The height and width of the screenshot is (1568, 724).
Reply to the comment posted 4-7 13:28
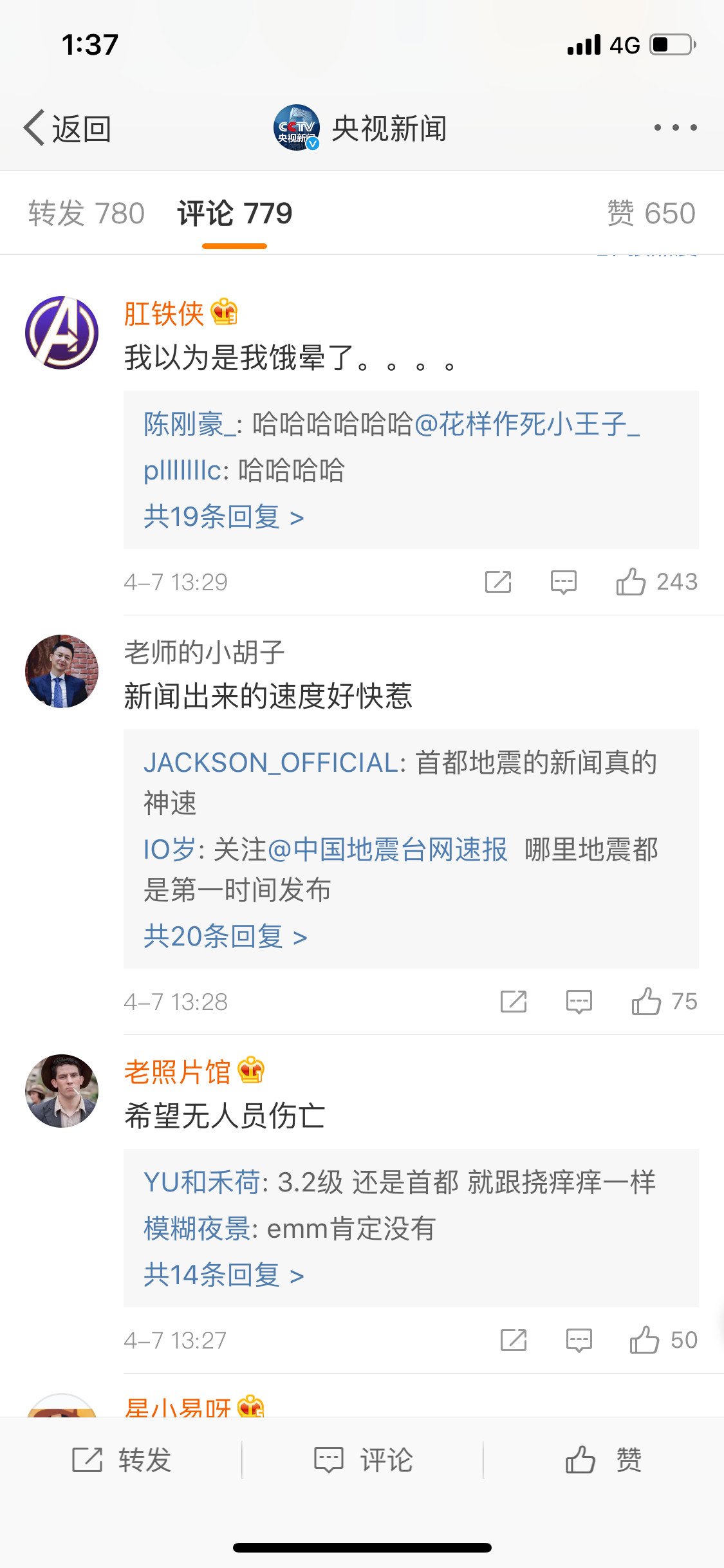pyautogui.click(x=579, y=1002)
